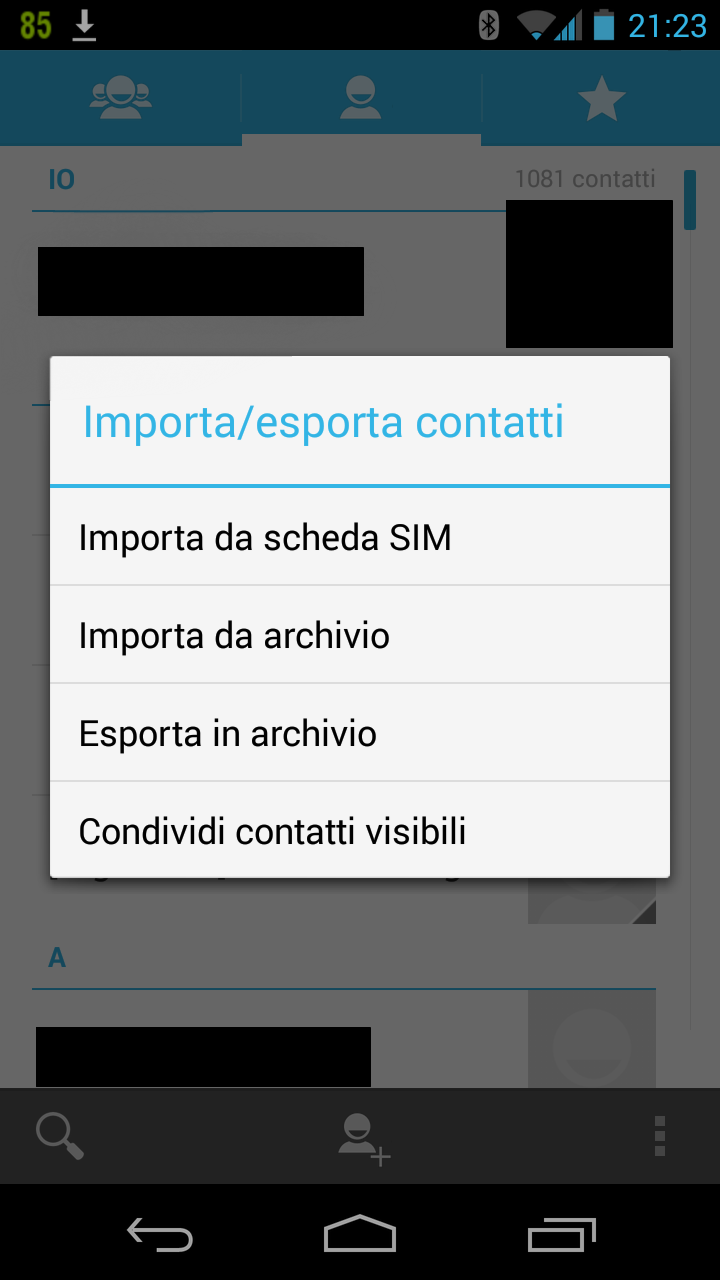Tap the system back button
720x1280 pixels.
tap(160, 1235)
